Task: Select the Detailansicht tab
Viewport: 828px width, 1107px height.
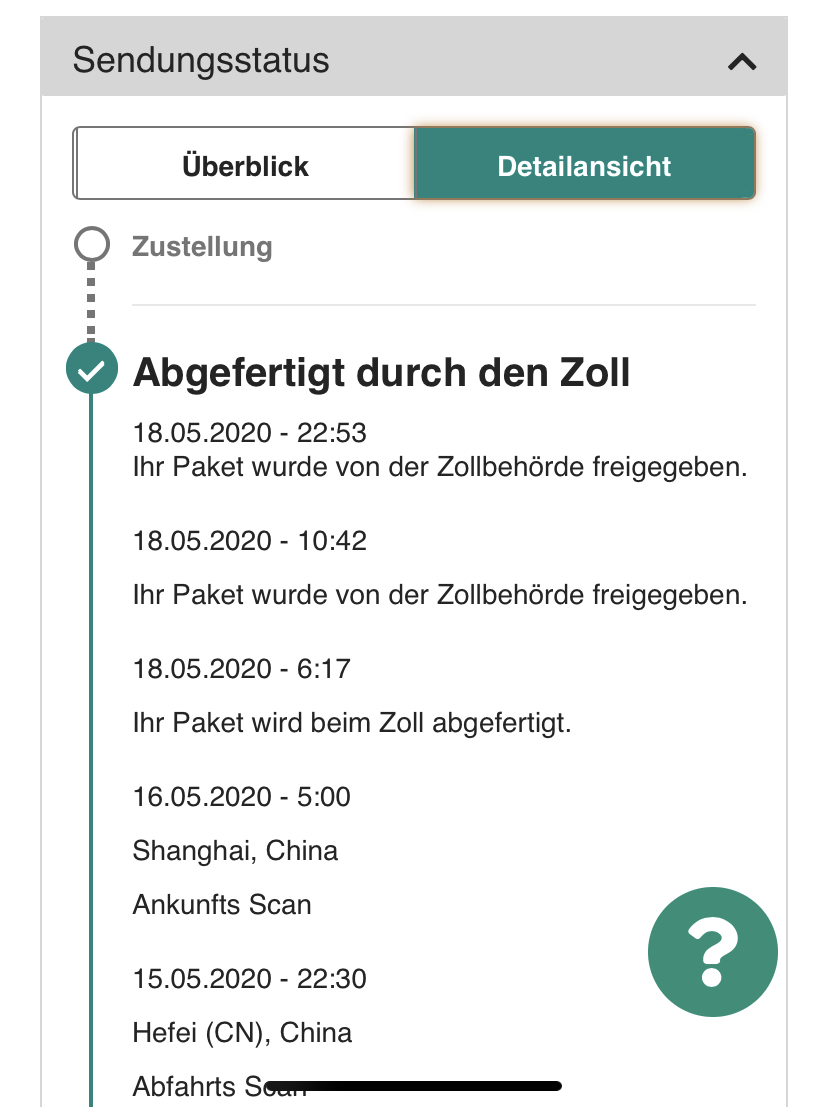Action: pyautogui.click(x=584, y=164)
